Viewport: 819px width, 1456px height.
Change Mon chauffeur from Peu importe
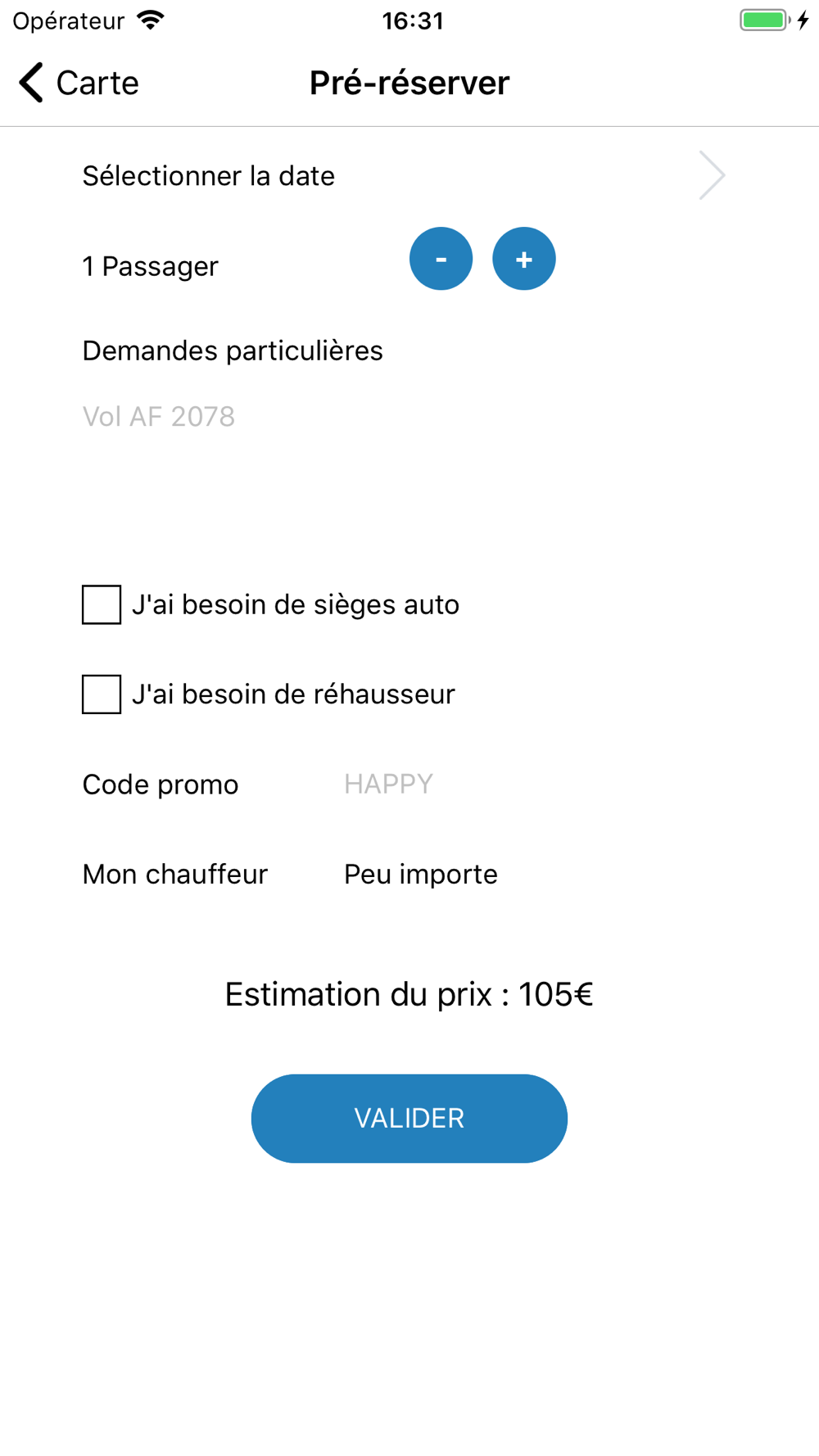[421, 875]
